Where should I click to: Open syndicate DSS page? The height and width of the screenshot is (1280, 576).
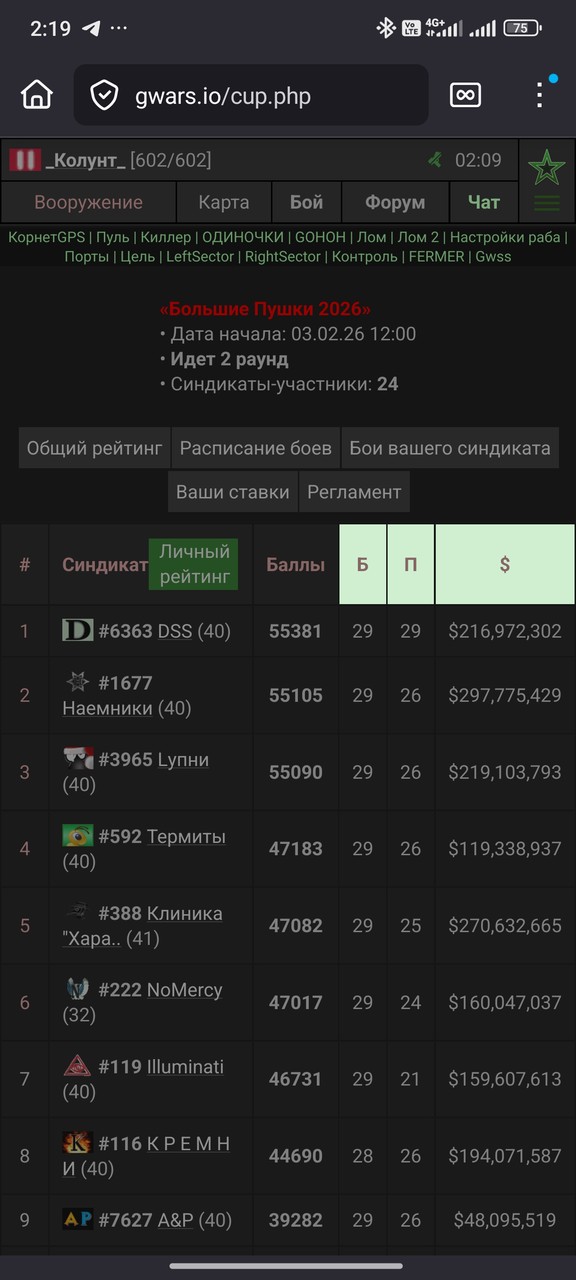175,631
